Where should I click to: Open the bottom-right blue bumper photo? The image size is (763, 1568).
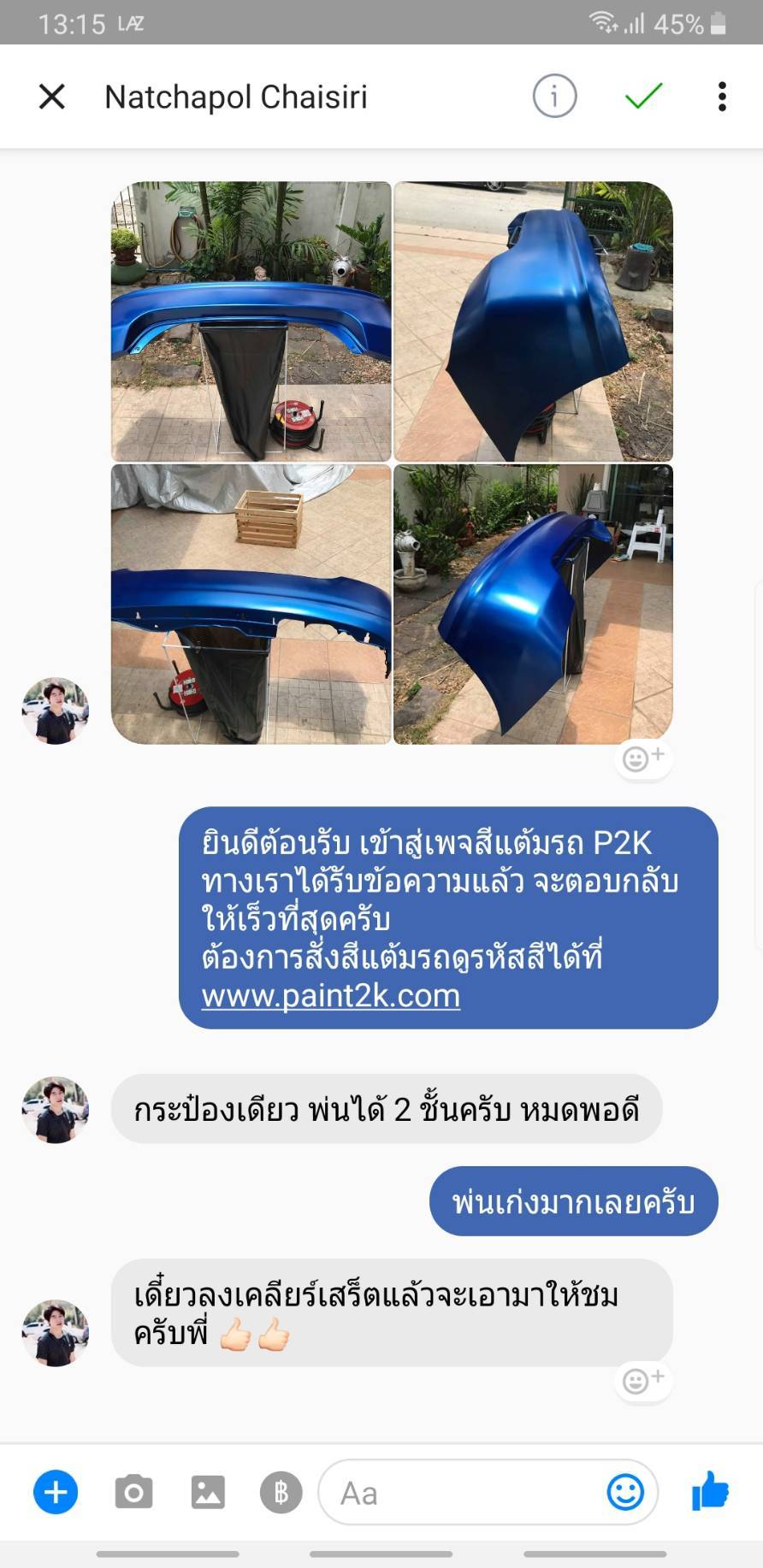533,604
